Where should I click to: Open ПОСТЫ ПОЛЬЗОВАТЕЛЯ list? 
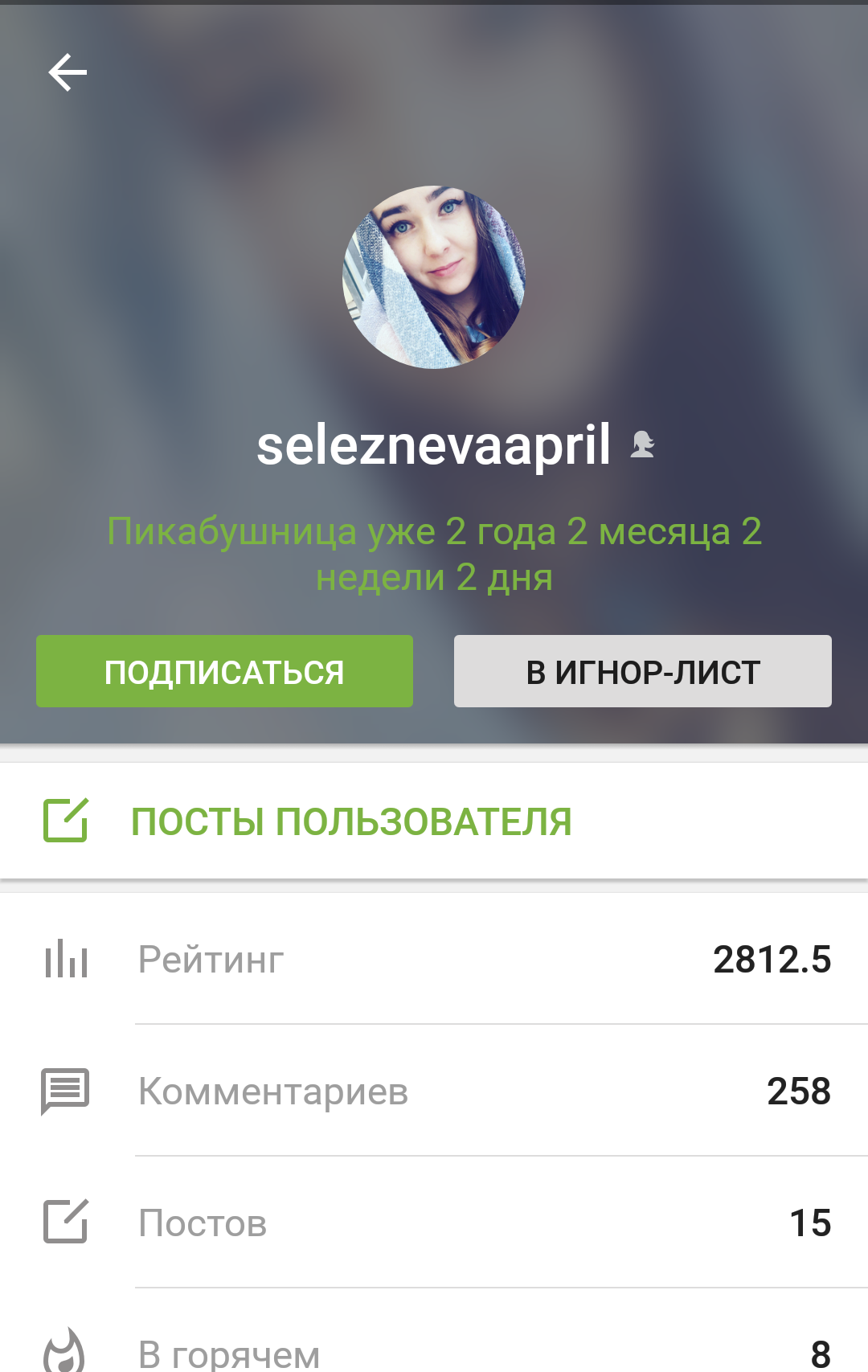click(351, 821)
